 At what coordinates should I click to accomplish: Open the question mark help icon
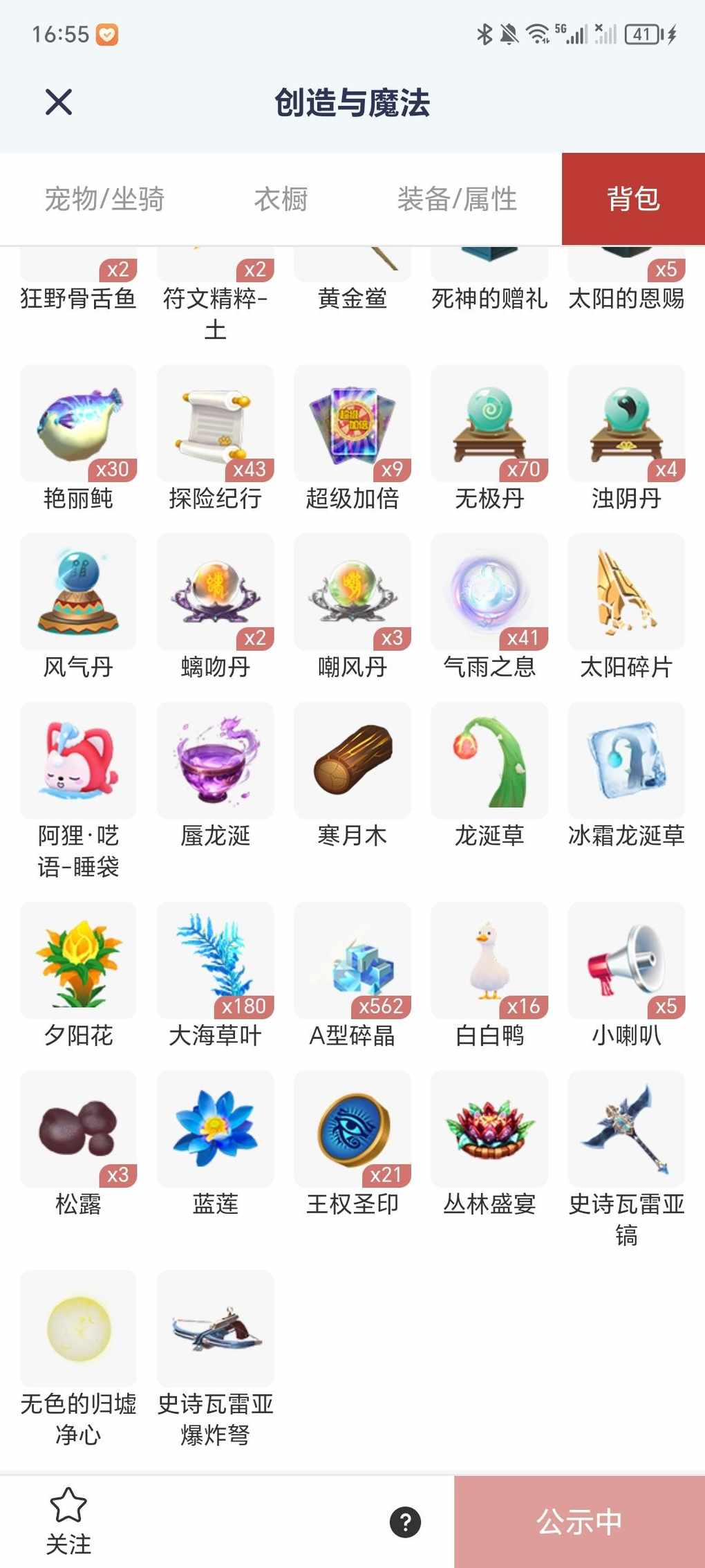tap(405, 1522)
